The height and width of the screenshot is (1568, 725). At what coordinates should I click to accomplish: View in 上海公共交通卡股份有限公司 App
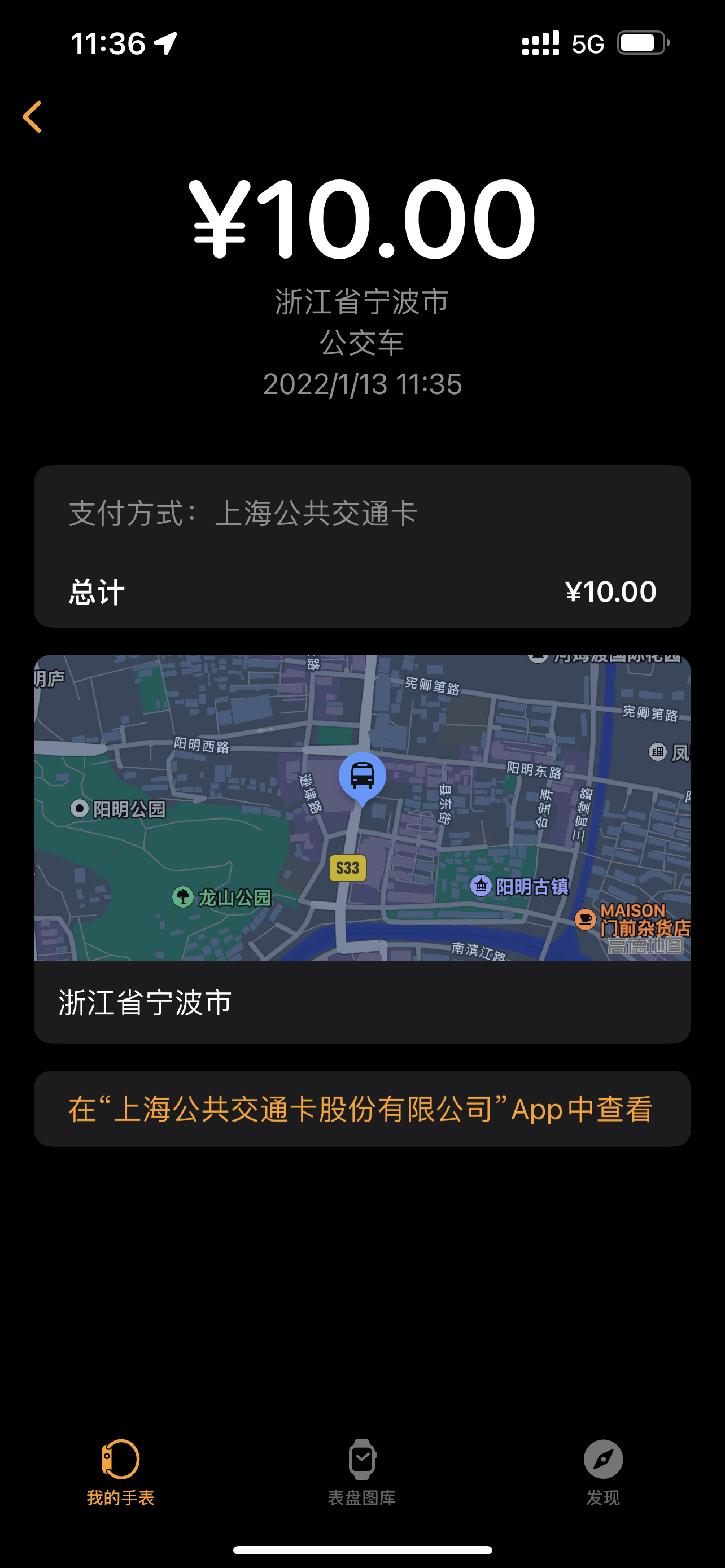click(362, 1109)
